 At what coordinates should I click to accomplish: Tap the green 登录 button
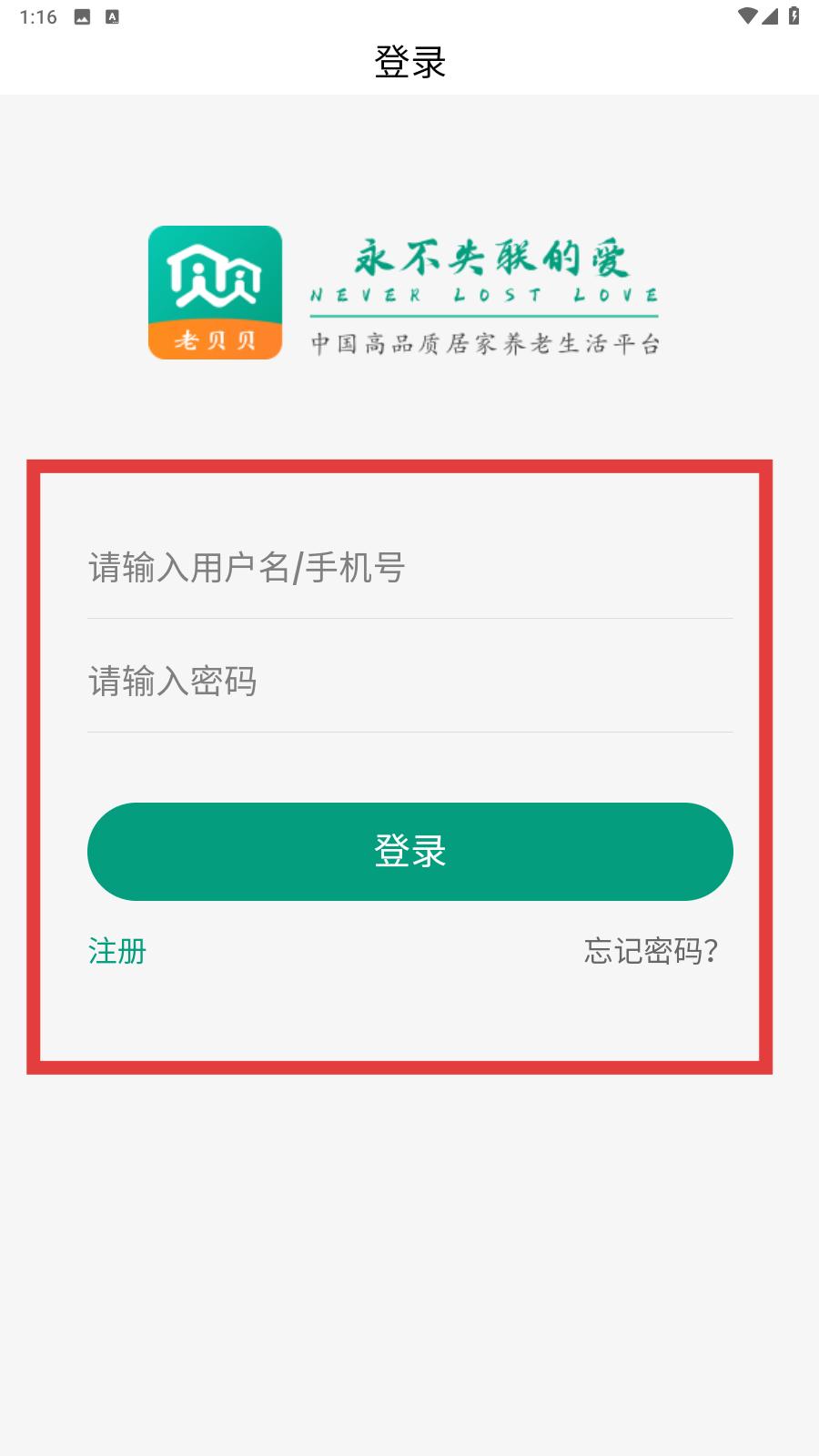410,852
